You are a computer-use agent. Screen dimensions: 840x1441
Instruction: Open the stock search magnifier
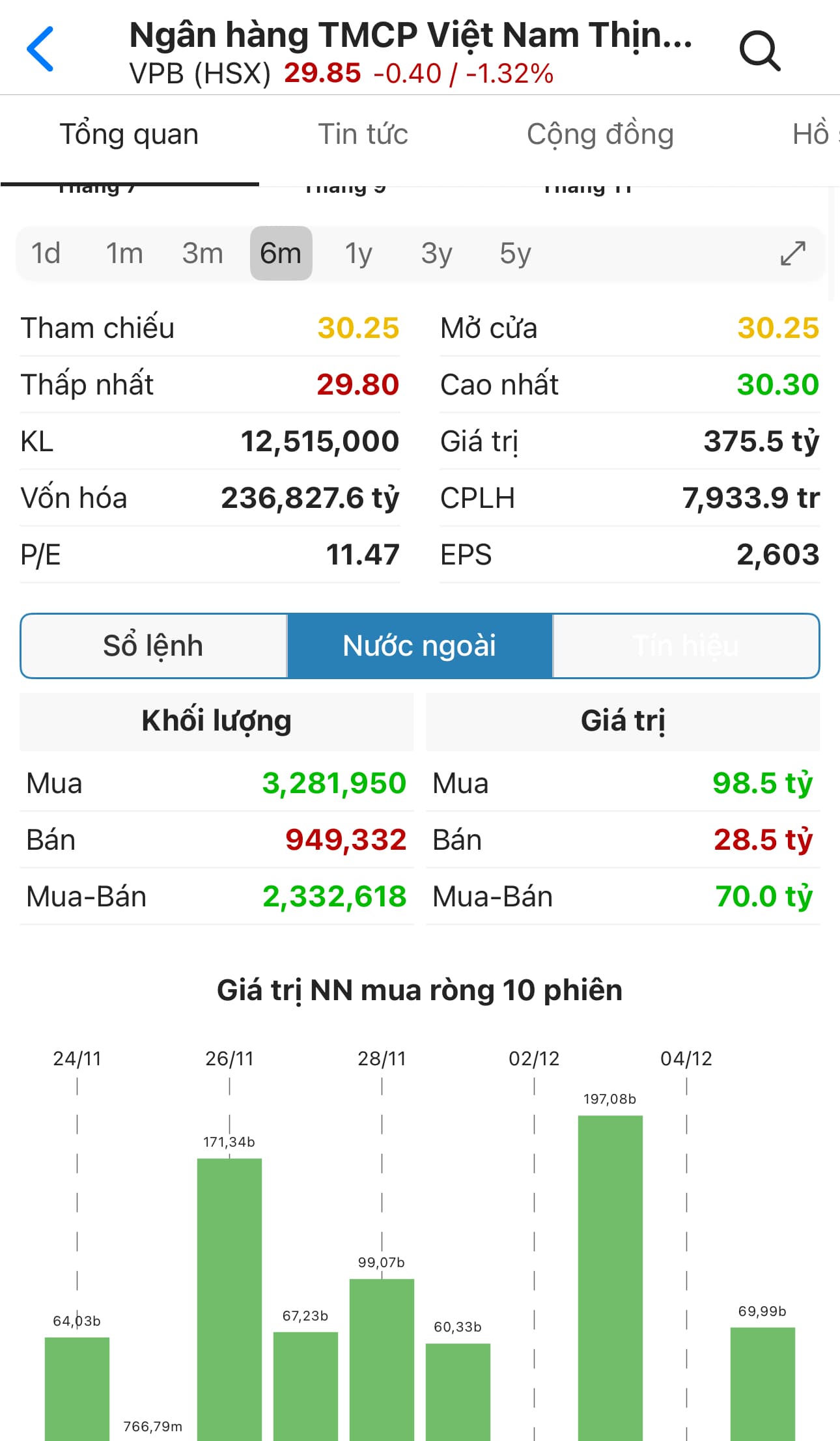point(759,50)
